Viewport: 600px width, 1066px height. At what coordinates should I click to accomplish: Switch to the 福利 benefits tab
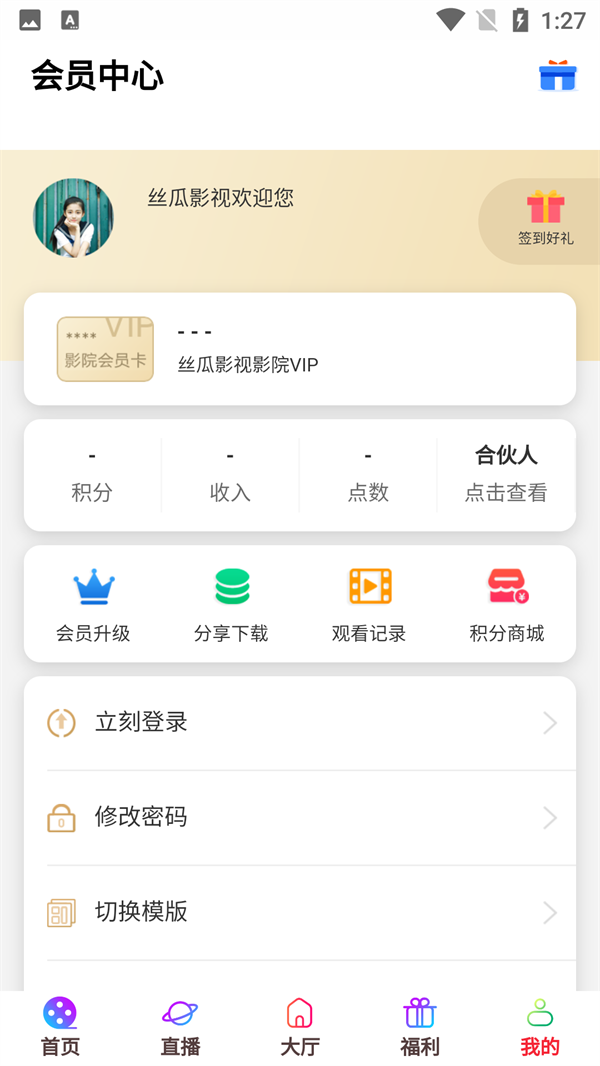coord(420,1027)
